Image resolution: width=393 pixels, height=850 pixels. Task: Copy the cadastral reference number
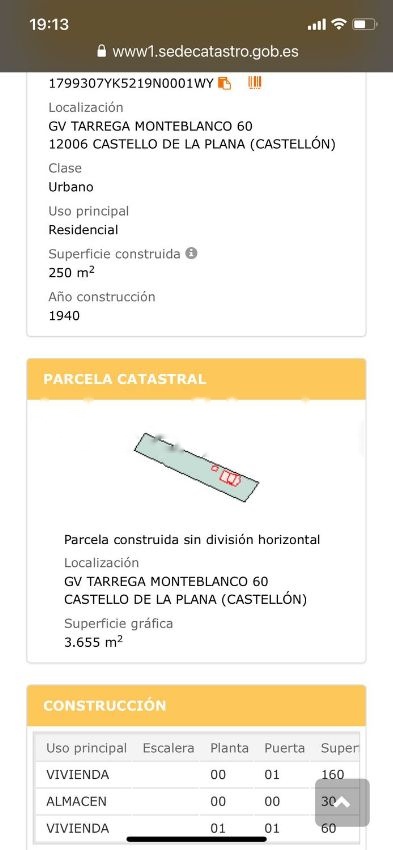(x=224, y=83)
